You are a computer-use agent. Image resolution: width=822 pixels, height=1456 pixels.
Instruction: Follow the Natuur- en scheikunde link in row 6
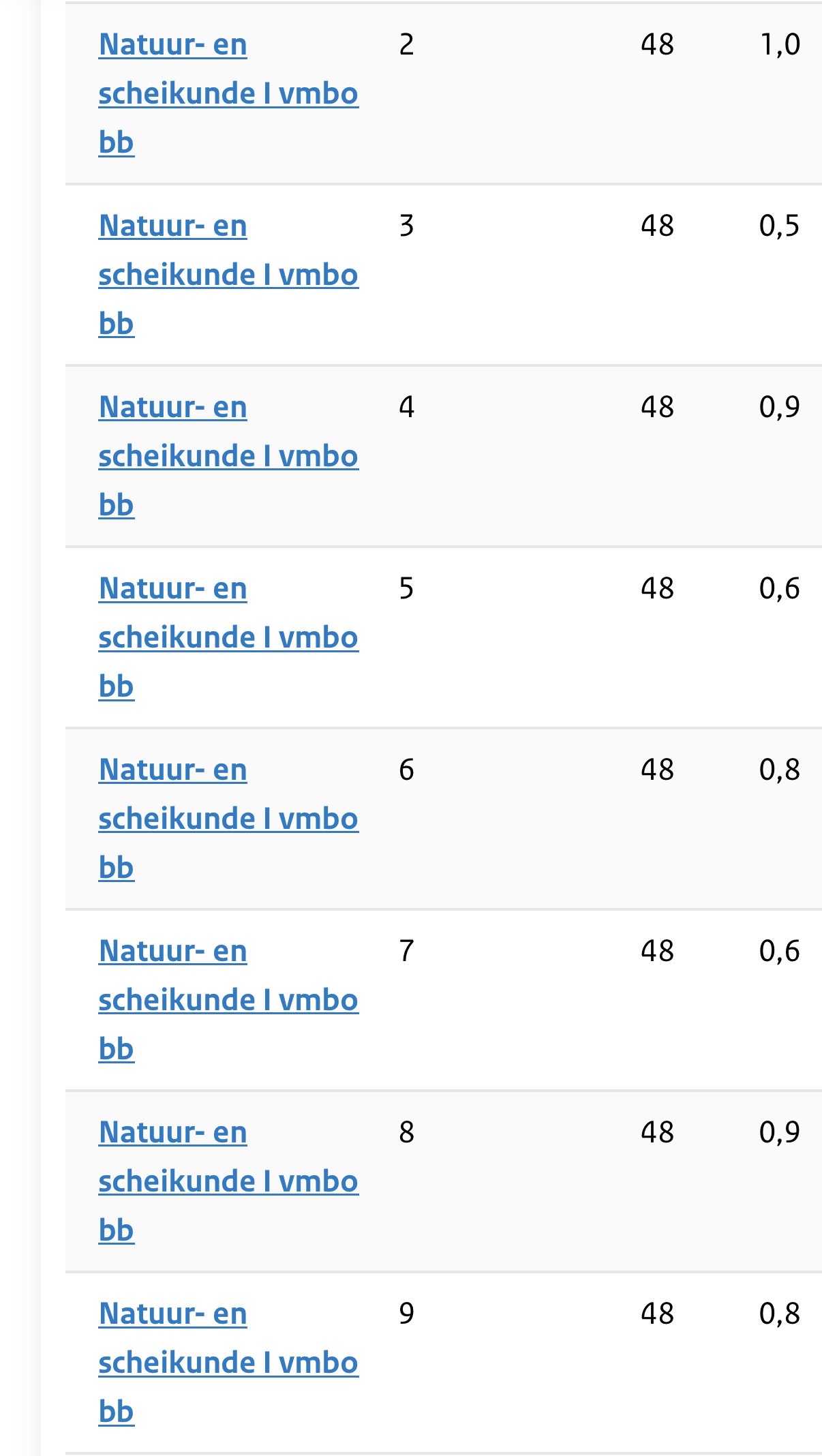(x=228, y=819)
